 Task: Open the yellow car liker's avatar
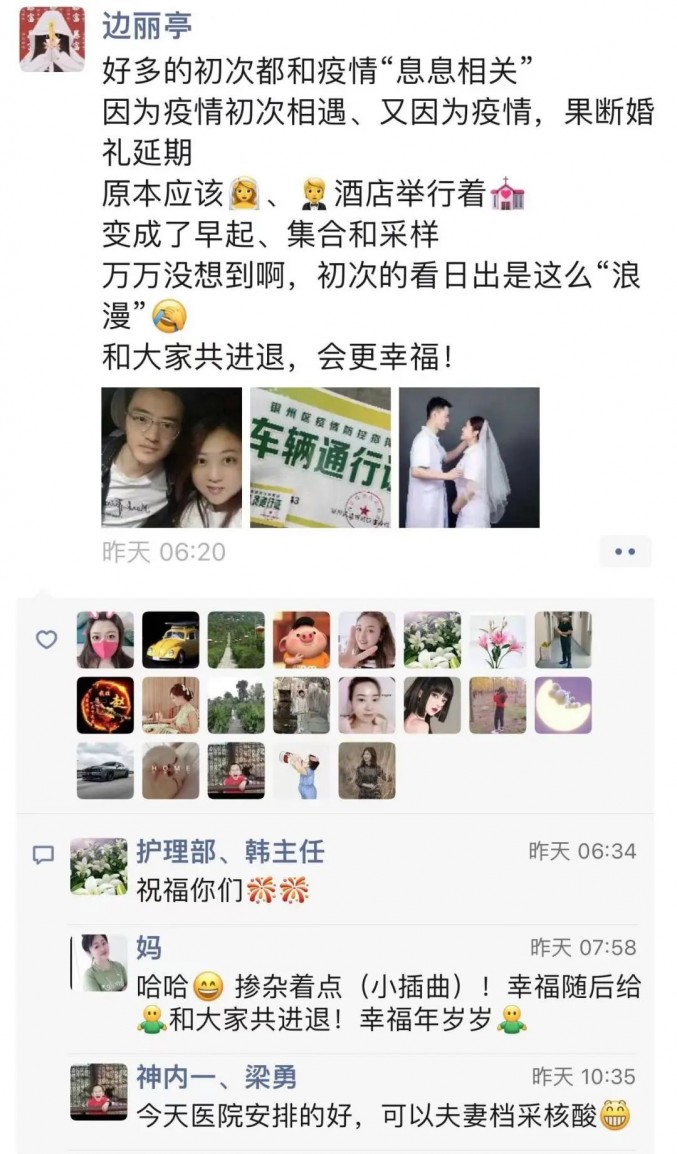pyautogui.click(x=170, y=640)
